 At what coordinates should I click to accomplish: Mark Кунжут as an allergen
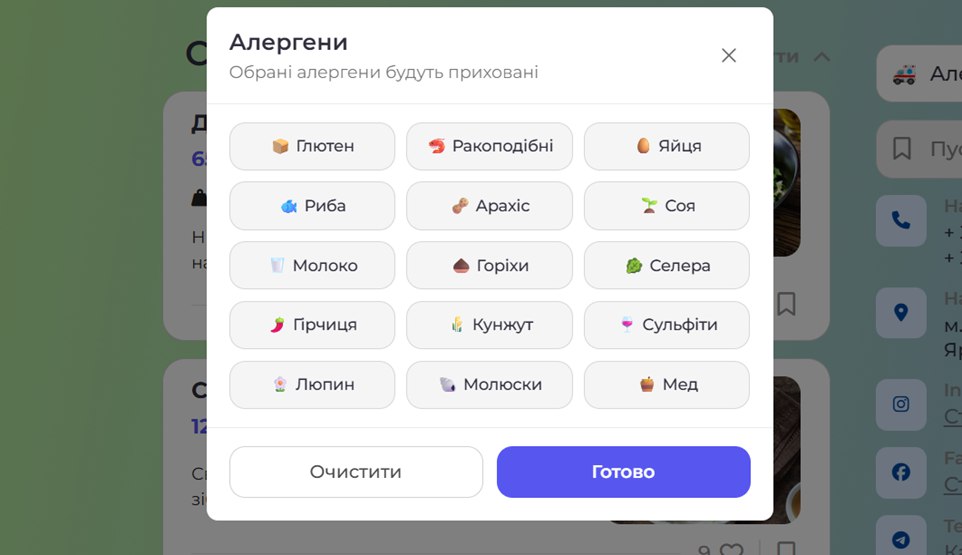[x=489, y=325]
